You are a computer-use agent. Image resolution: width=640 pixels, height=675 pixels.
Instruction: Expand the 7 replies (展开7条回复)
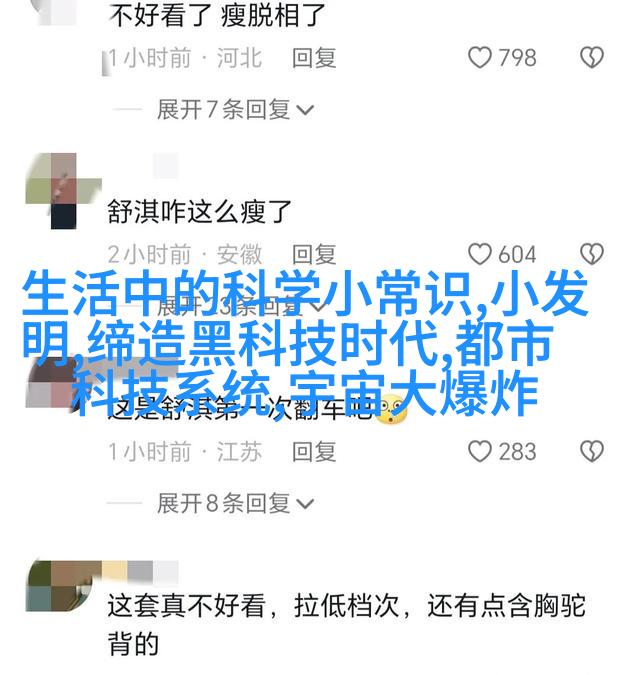pyautogui.click(x=235, y=109)
